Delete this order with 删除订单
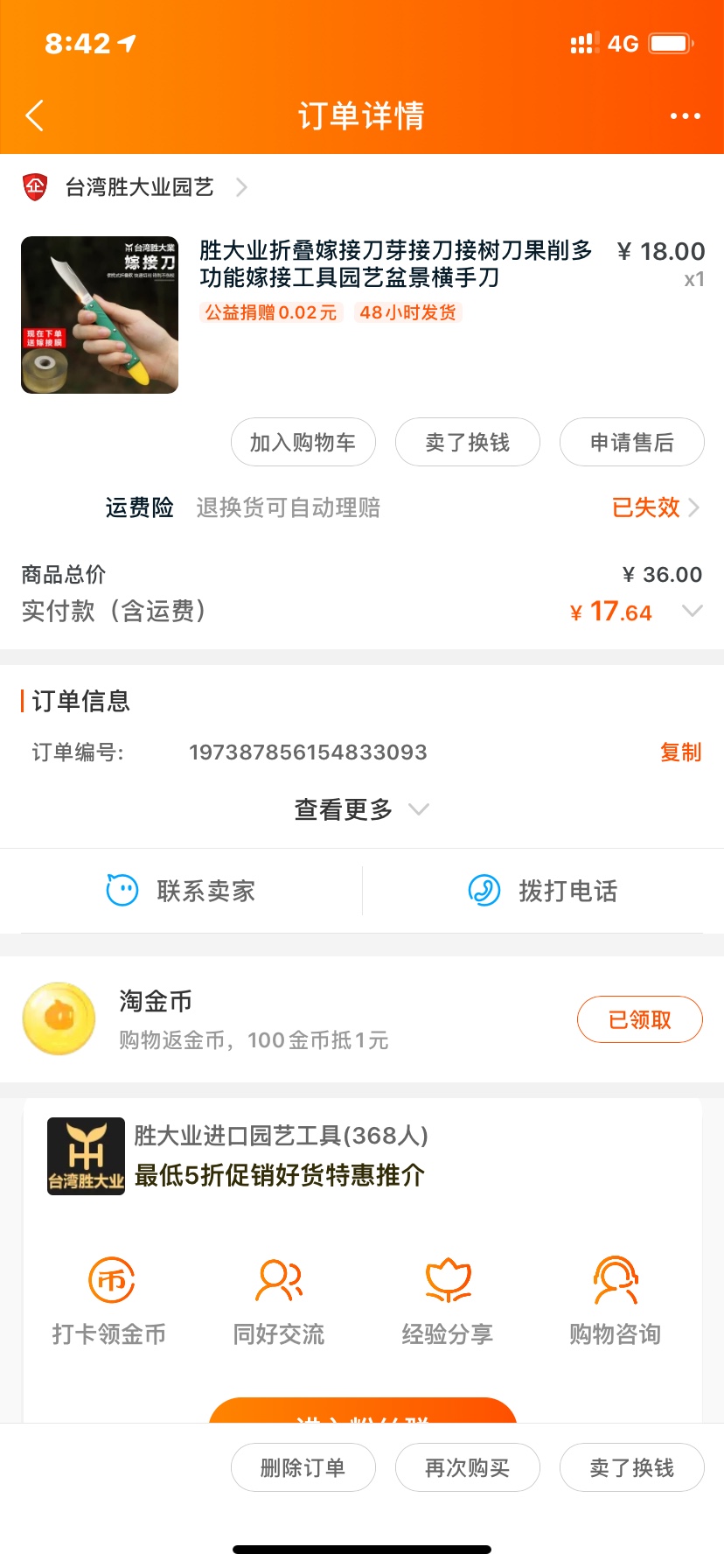The width and height of the screenshot is (724, 1568). 303,1467
